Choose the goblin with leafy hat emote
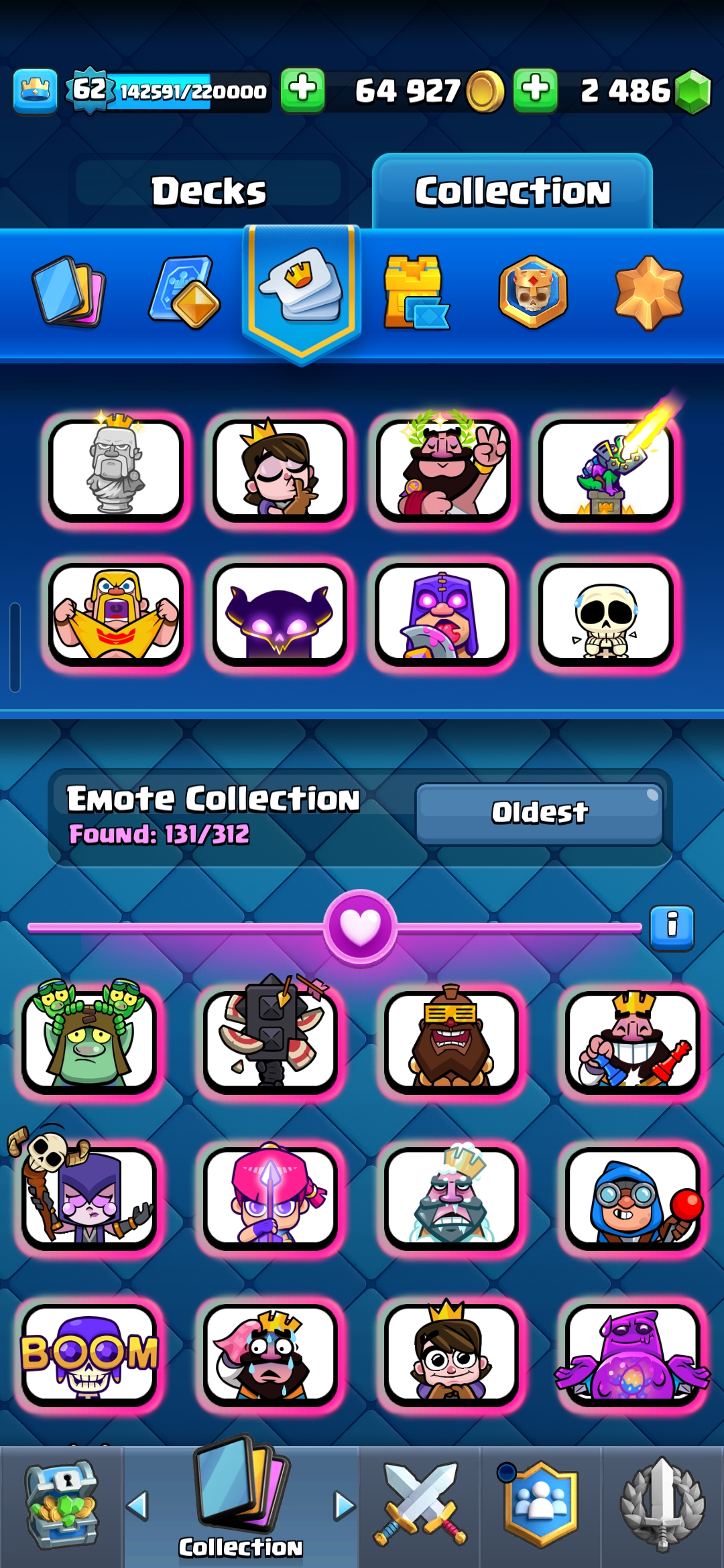The height and width of the screenshot is (1568, 724). (x=89, y=1040)
